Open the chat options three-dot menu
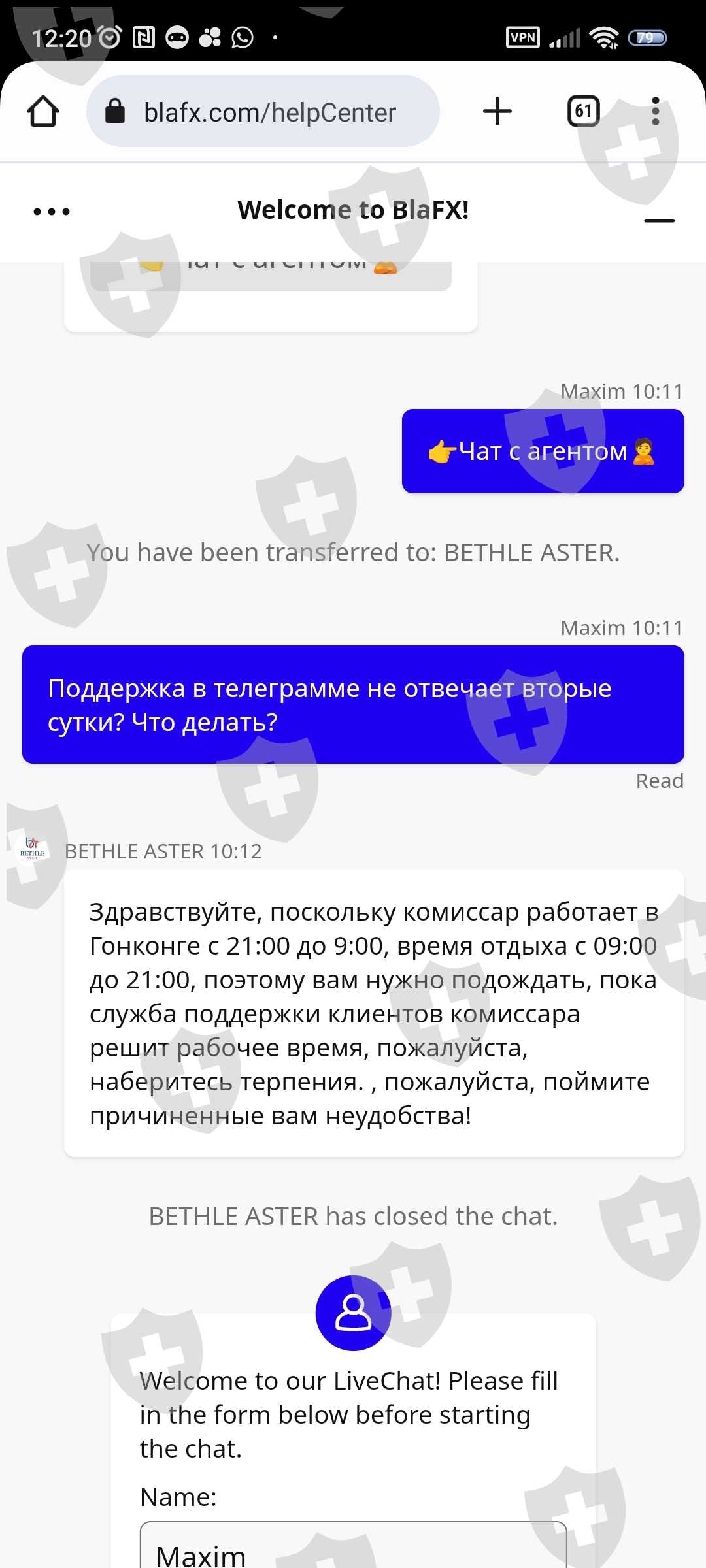This screenshot has height=1568, width=706. 52,212
